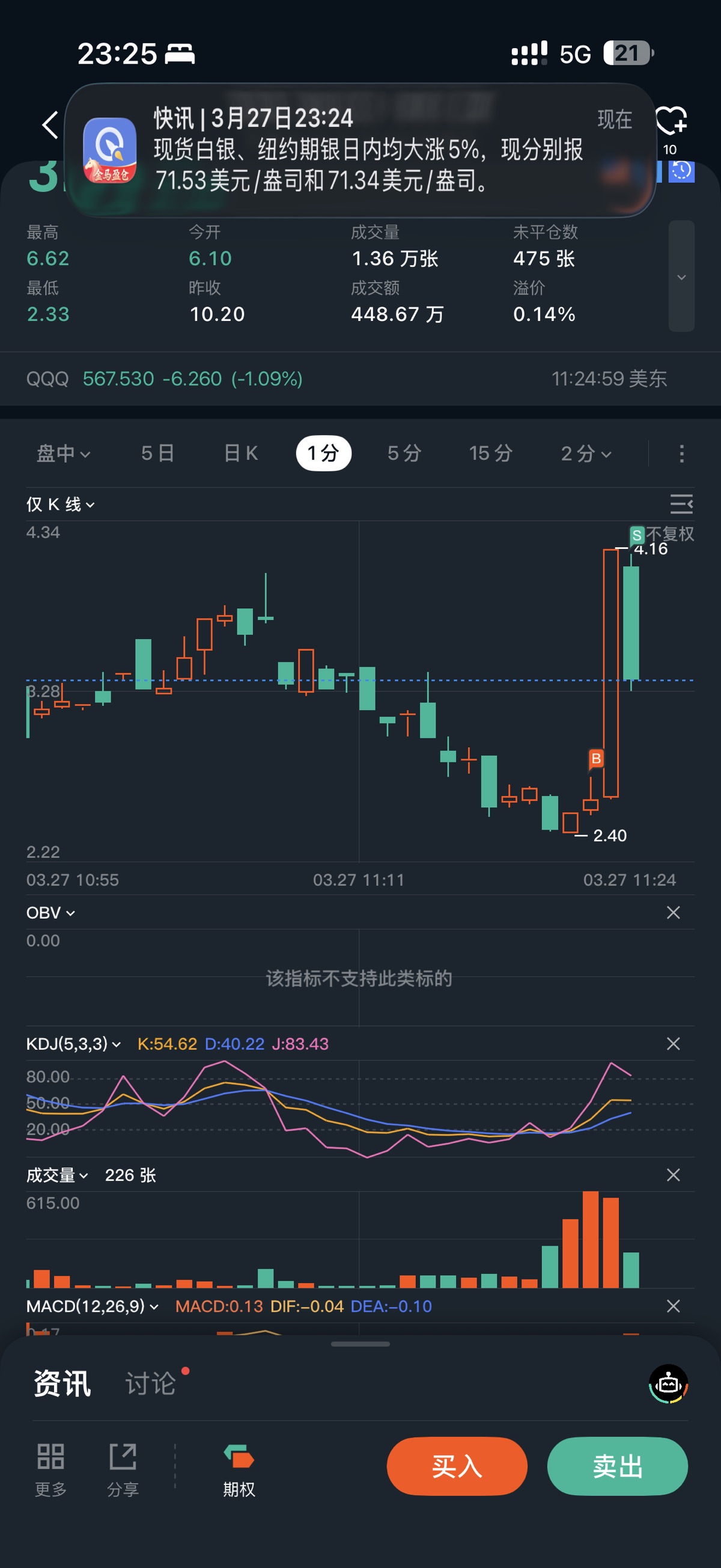Image resolution: width=721 pixels, height=1568 pixels.
Task: Open the 快讯 notification banner
Action: (x=359, y=150)
